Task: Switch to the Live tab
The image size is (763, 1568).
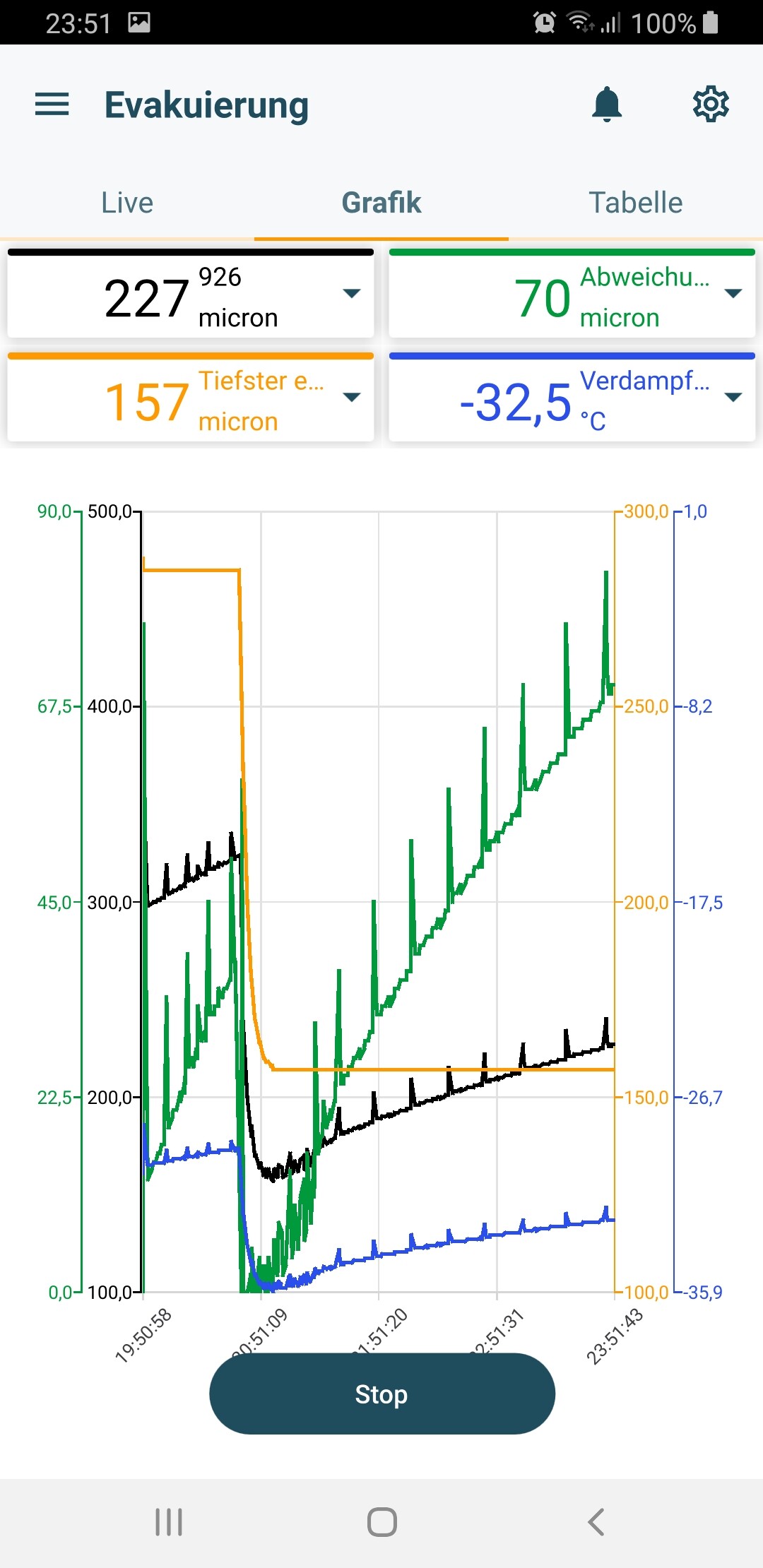Action: 127,203
